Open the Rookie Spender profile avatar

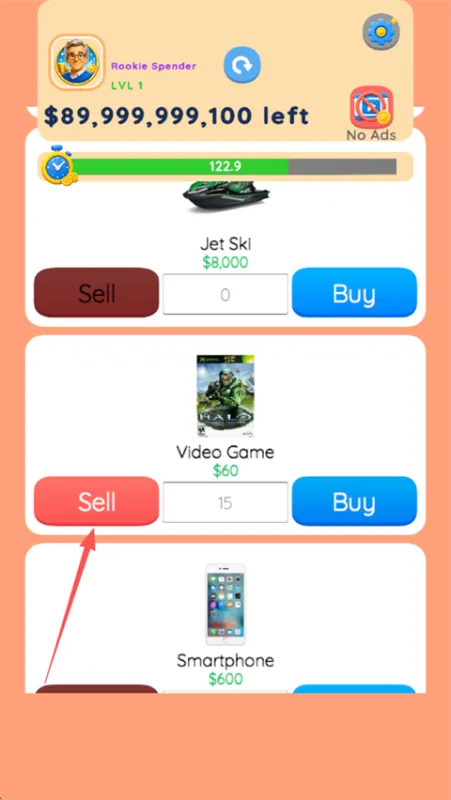(x=77, y=62)
